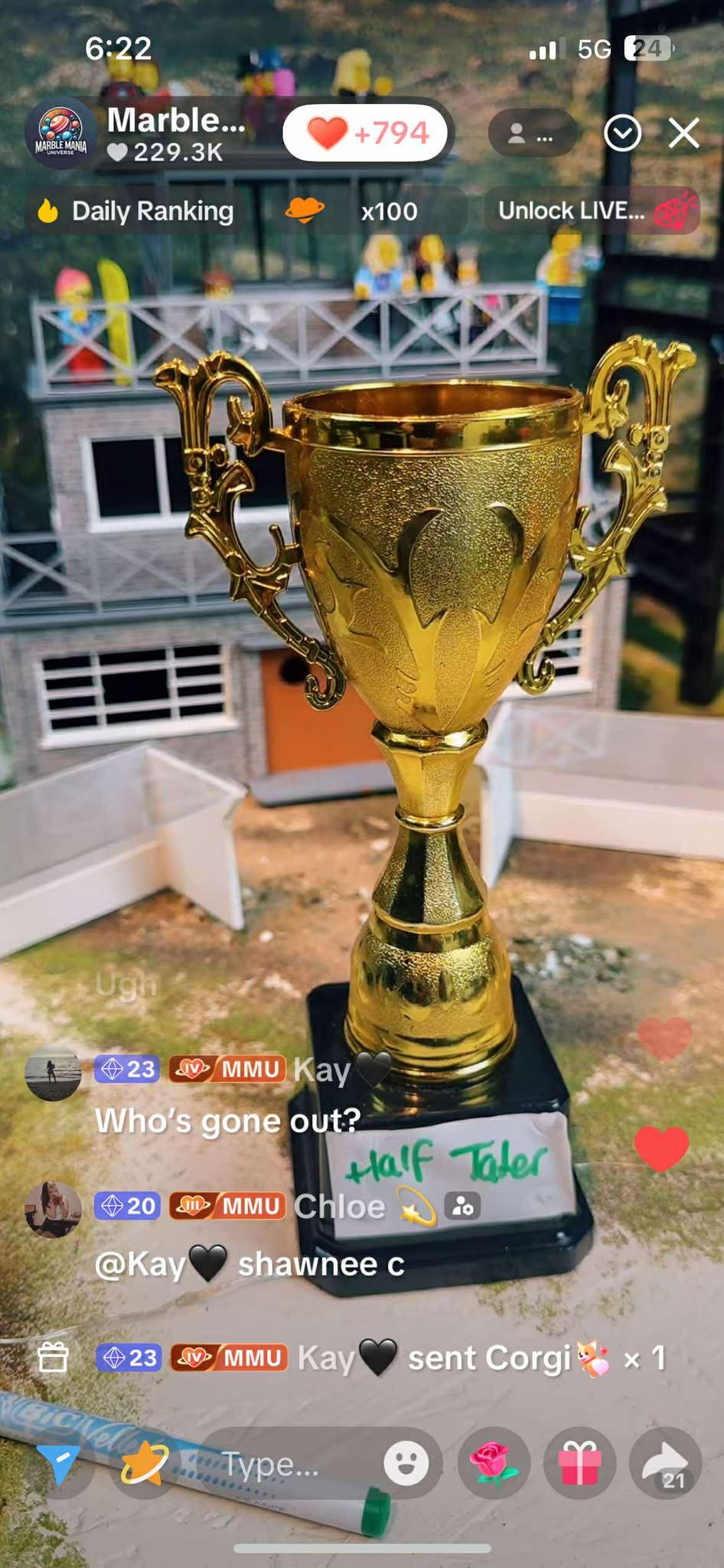Open the gift box panel
Screen dimensions: 724x1568
coord(579,1464)
